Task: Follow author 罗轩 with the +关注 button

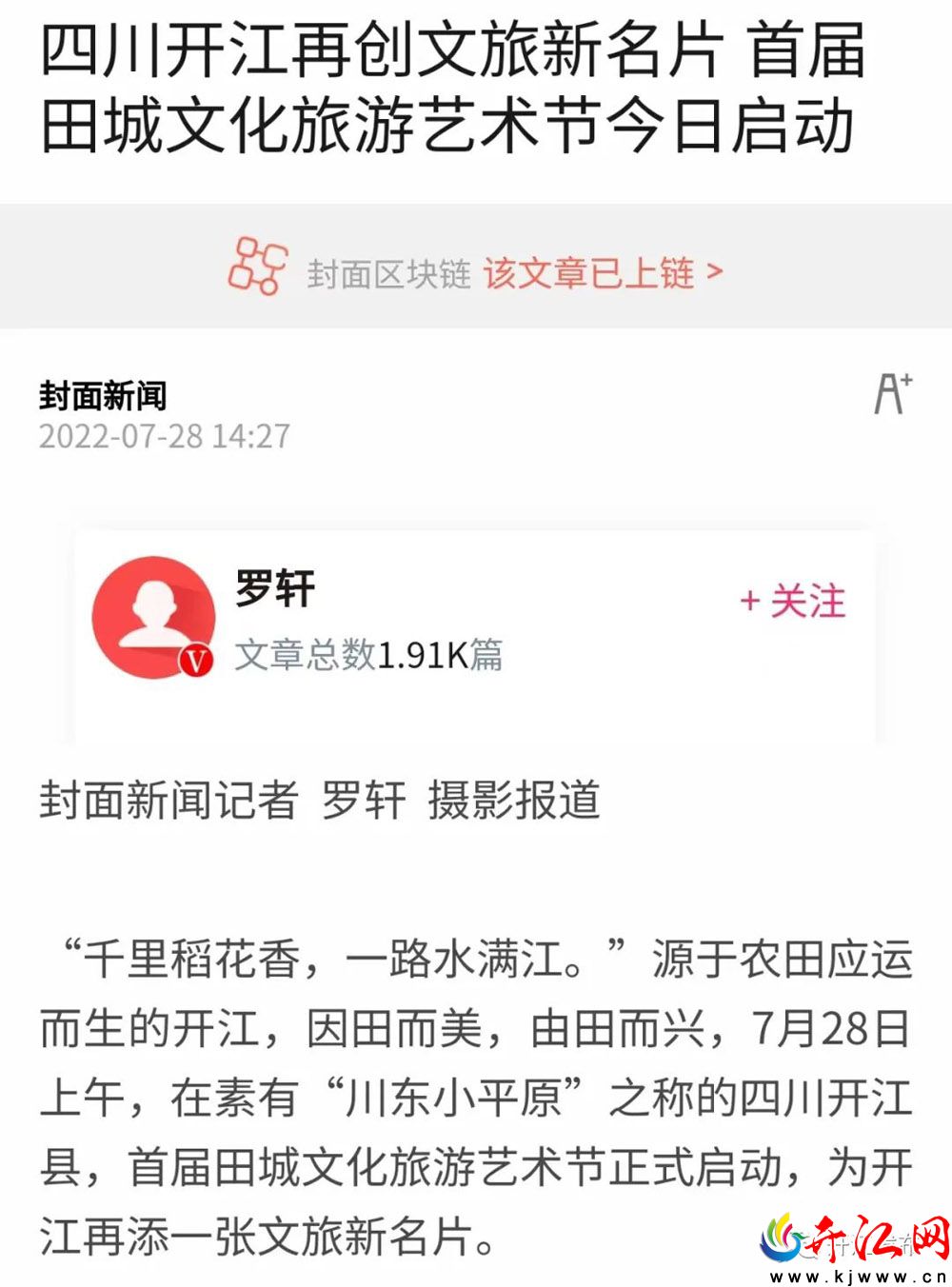Action: pyautogui.click(x=793, y=602)
